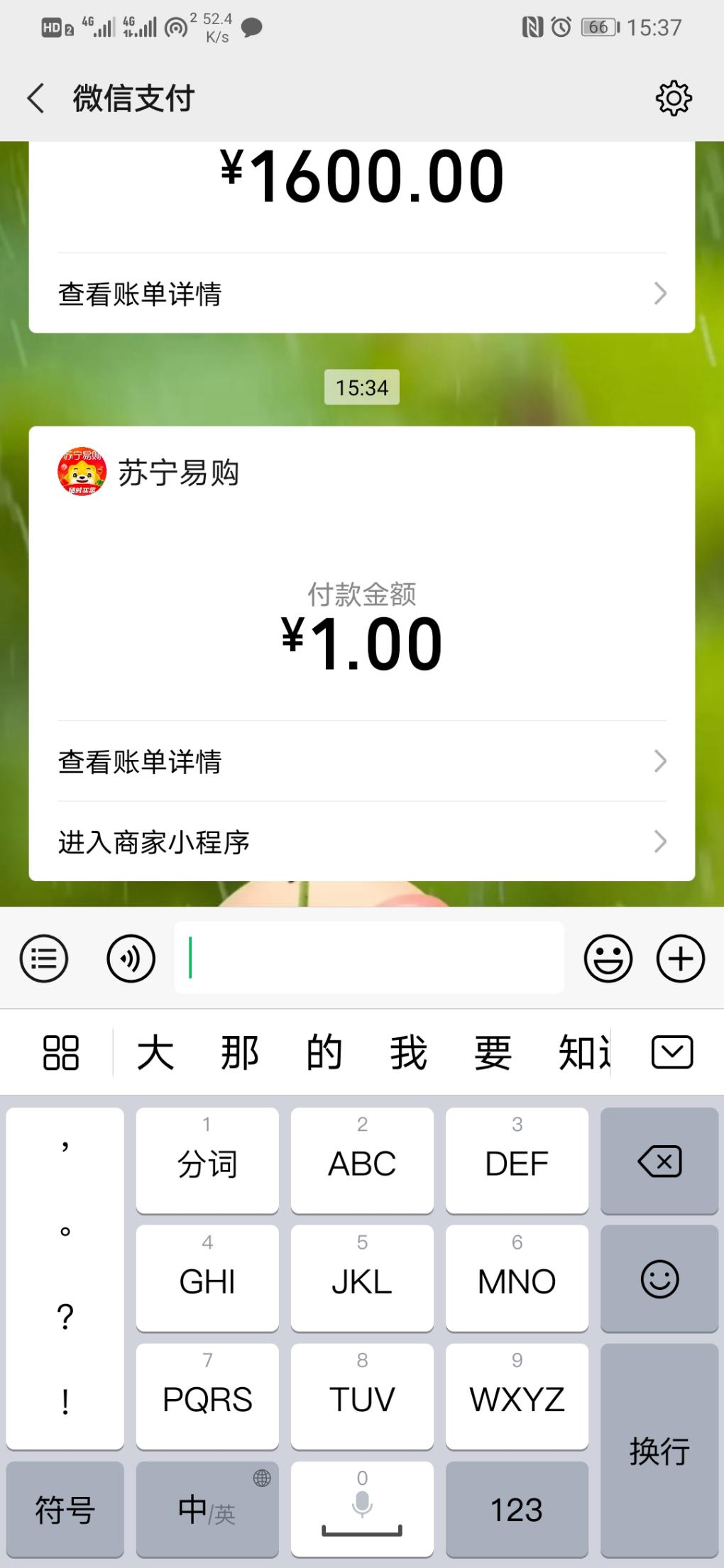Focus the message text field
The image size is (724, 1568).
[x=369, y=958]
